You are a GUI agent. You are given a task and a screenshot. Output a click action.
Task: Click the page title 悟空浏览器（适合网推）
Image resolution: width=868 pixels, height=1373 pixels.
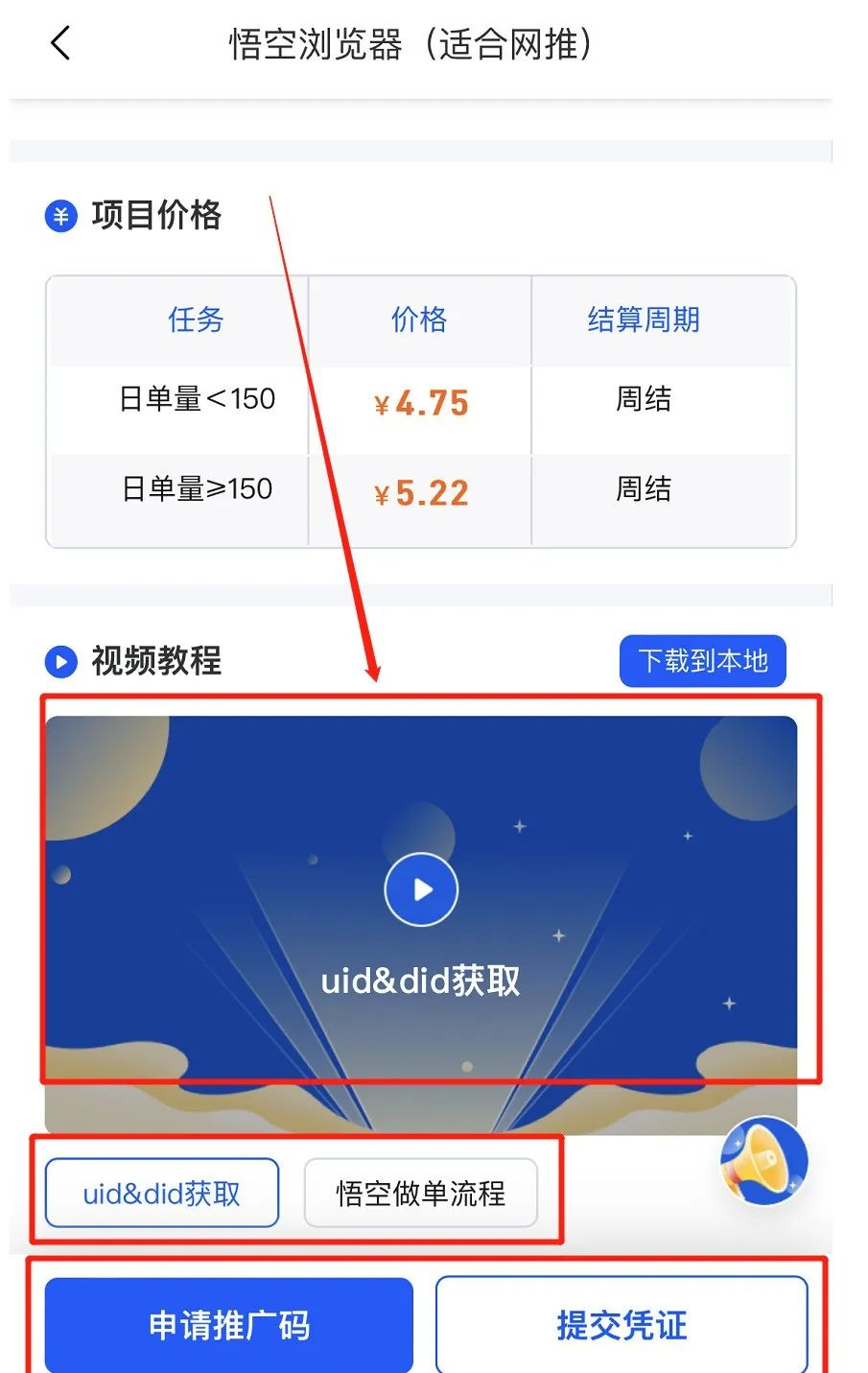(411, 43)
